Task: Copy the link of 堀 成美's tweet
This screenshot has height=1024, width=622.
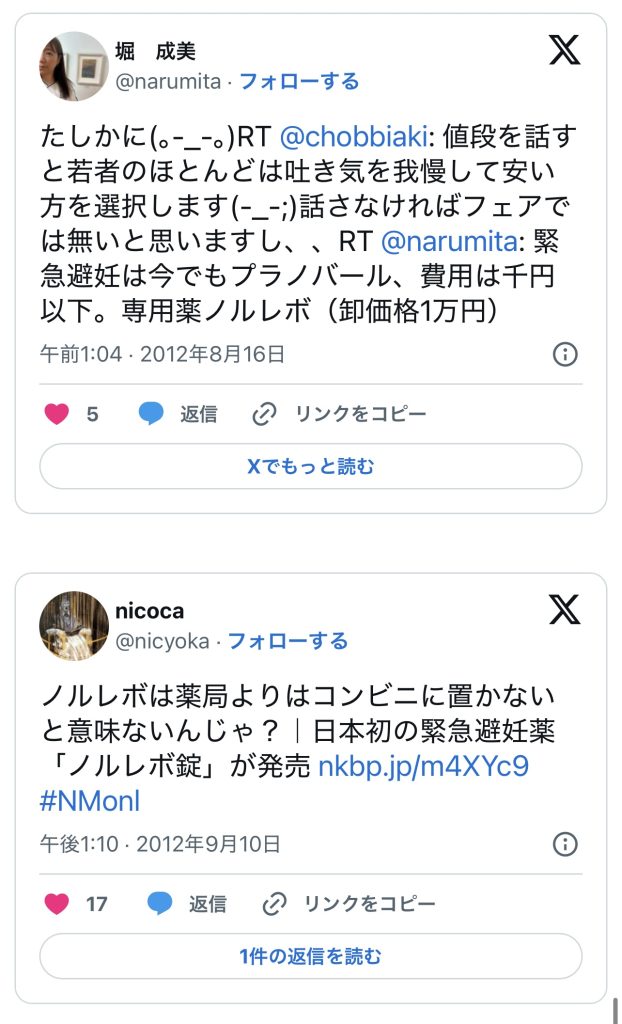Action: pos(339,414)
